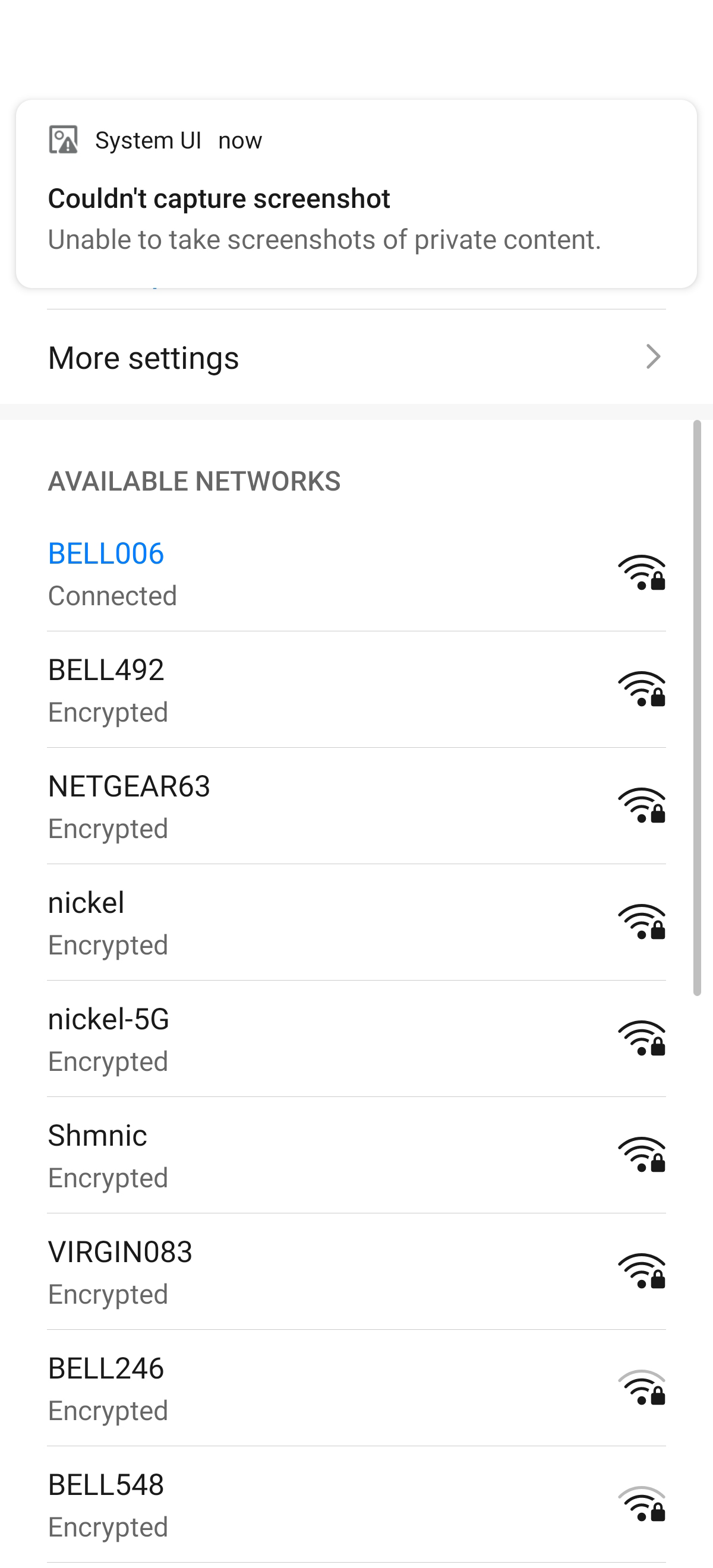Viewport: 713px width, 1568px height.
Task: Click the signal strength icon for NETGEAR63
Action: (641, 805)
